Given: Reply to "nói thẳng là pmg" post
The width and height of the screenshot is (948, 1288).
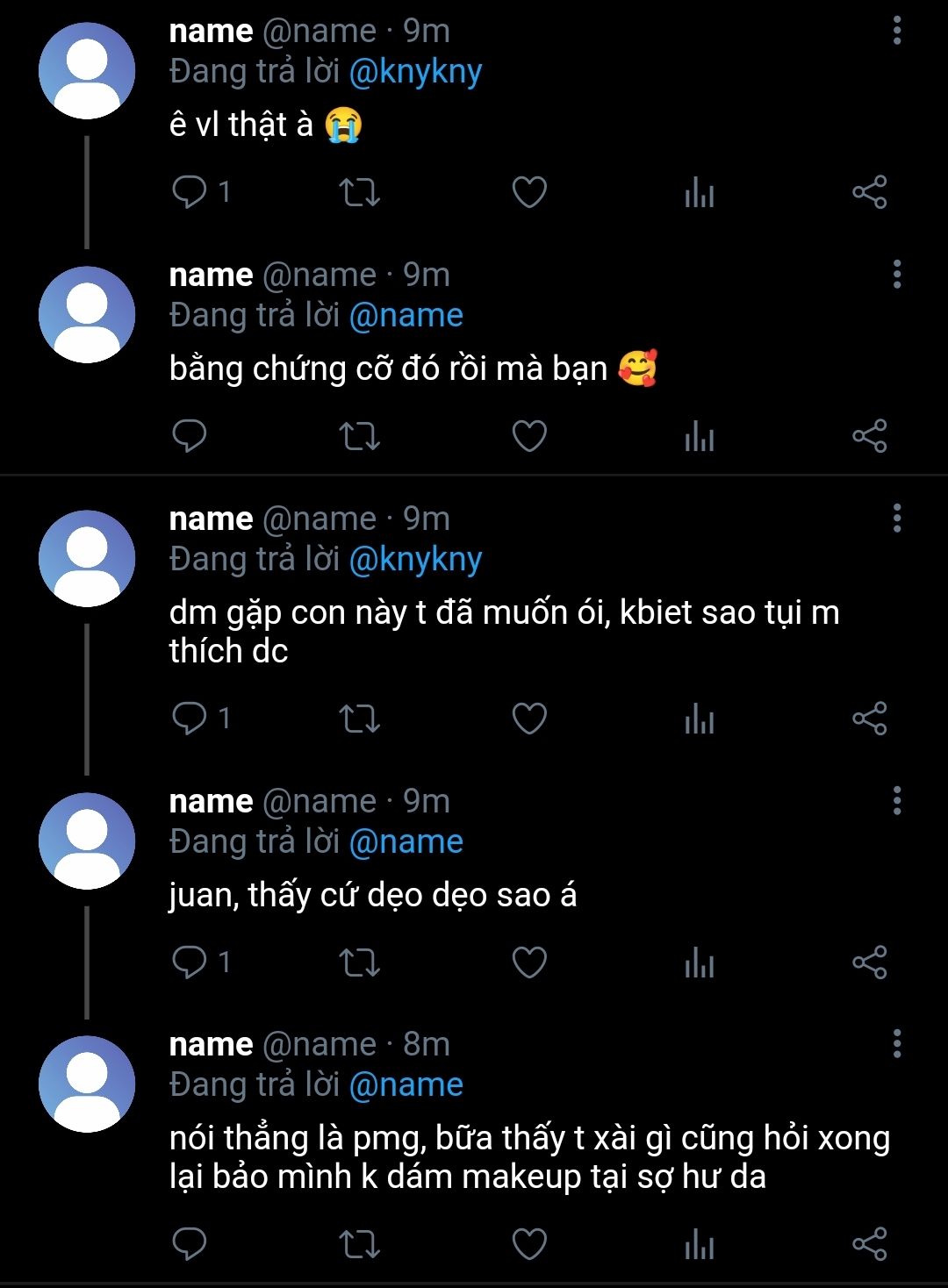Looking at the screenshot, I should click(x=190, y=1243).
